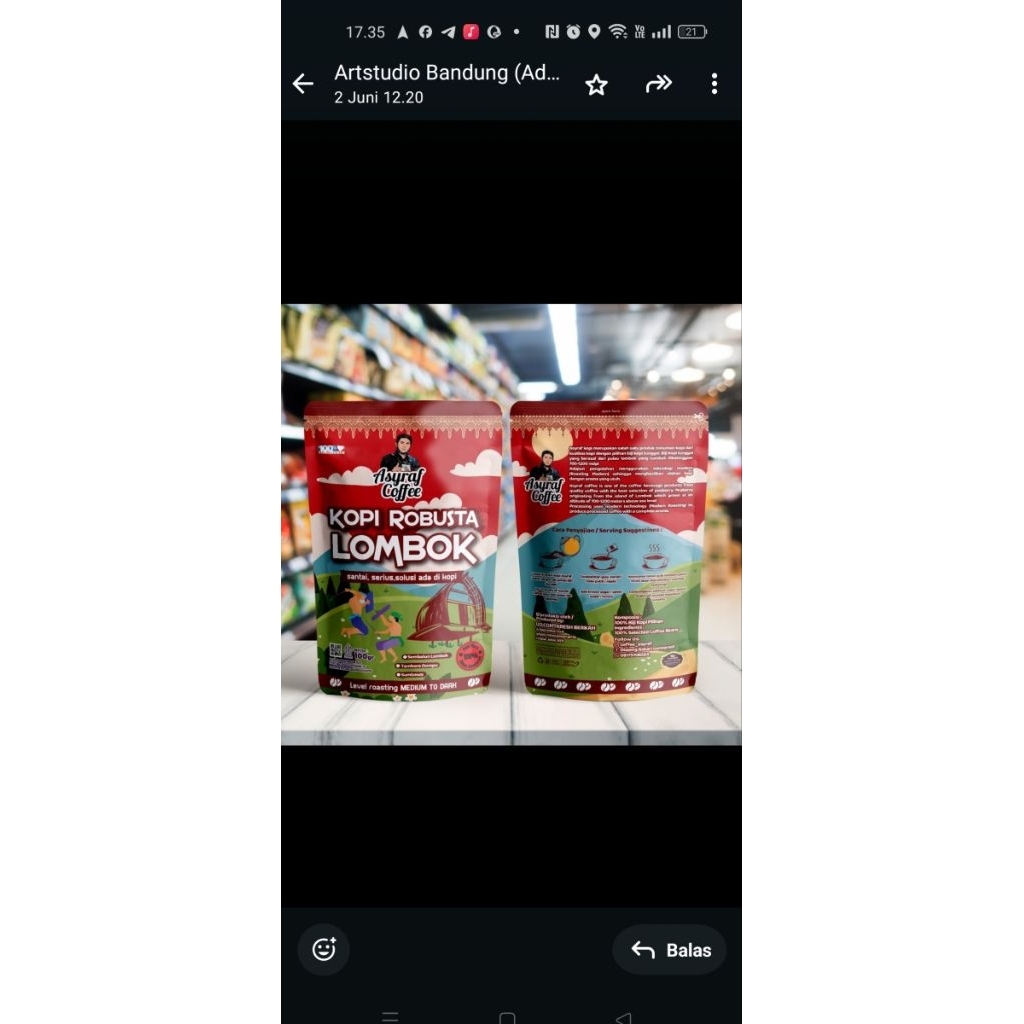This screenshot has width=1024, height=1024.
Task: Tap the Balas reply button
Action: 670,950
